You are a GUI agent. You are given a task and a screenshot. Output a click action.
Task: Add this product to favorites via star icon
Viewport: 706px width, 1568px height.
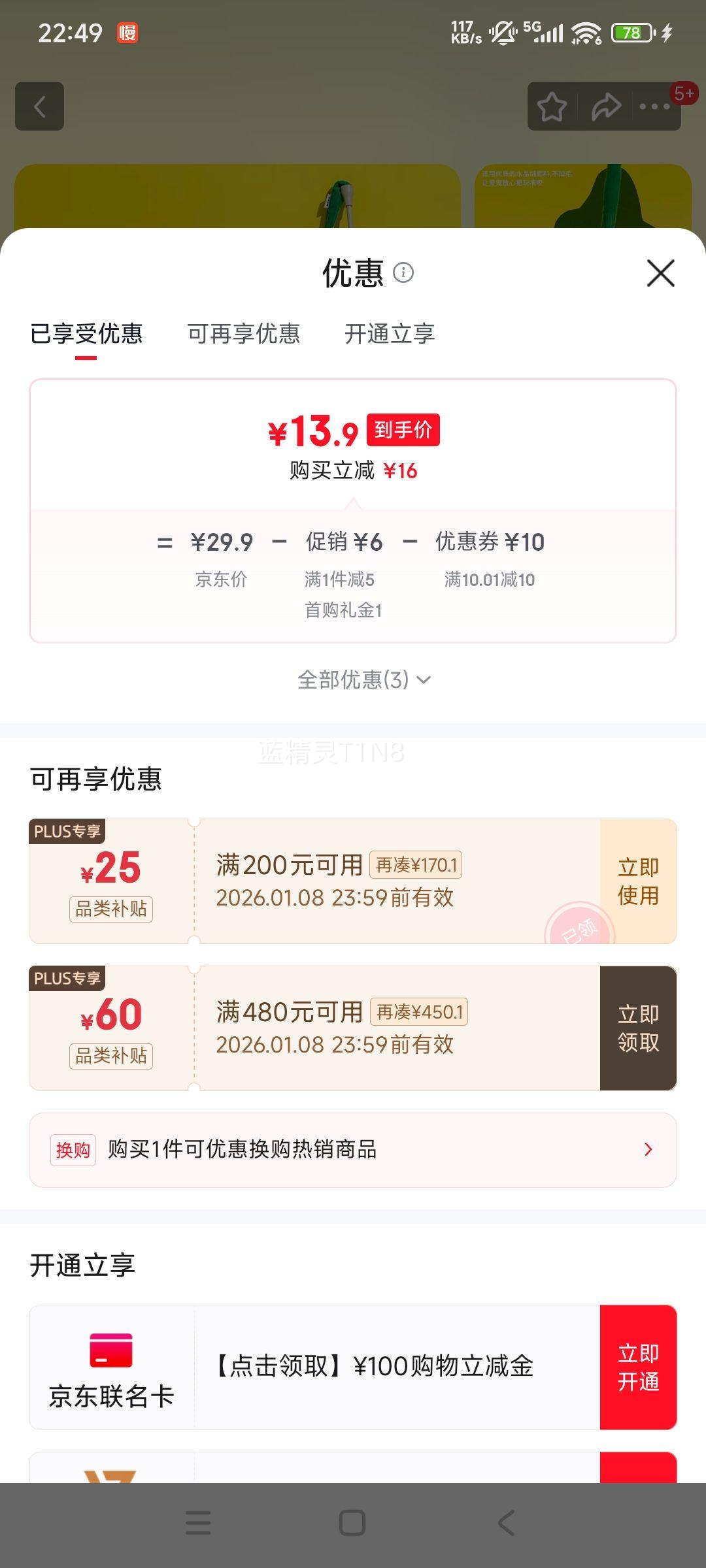[x=551, y=106]
